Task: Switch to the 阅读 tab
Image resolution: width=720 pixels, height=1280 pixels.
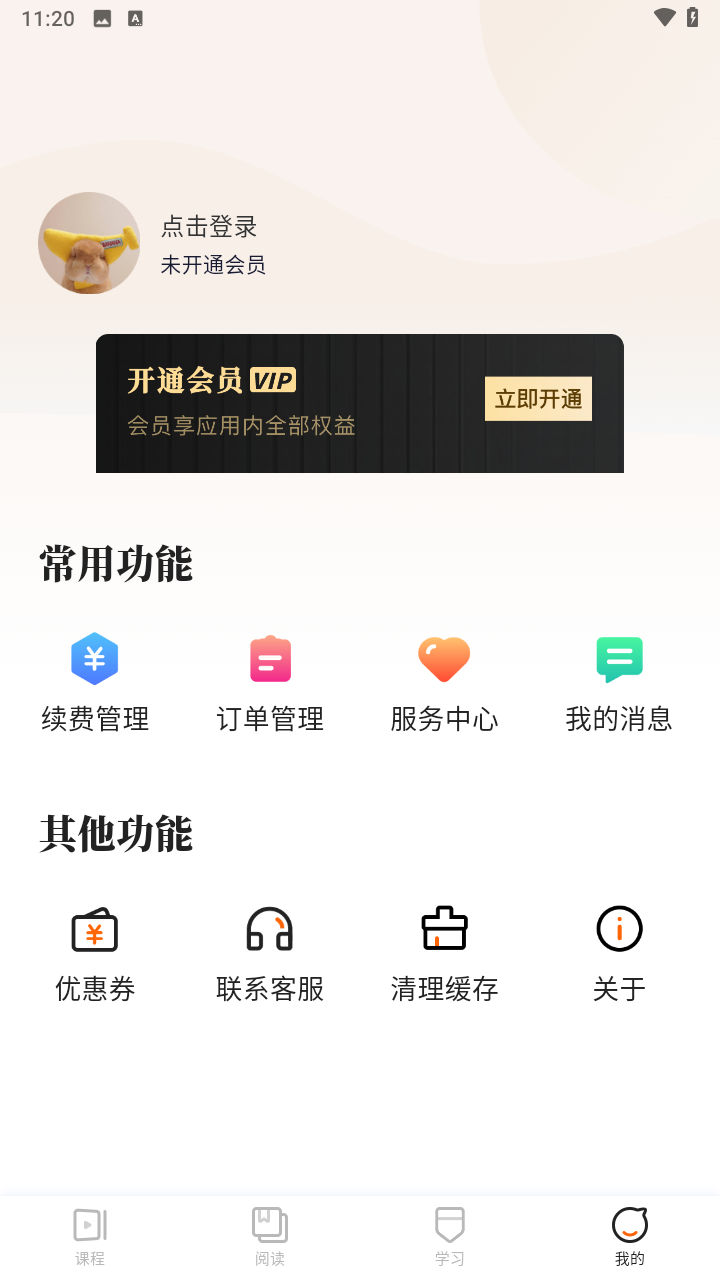Action: pos(270,1236)
